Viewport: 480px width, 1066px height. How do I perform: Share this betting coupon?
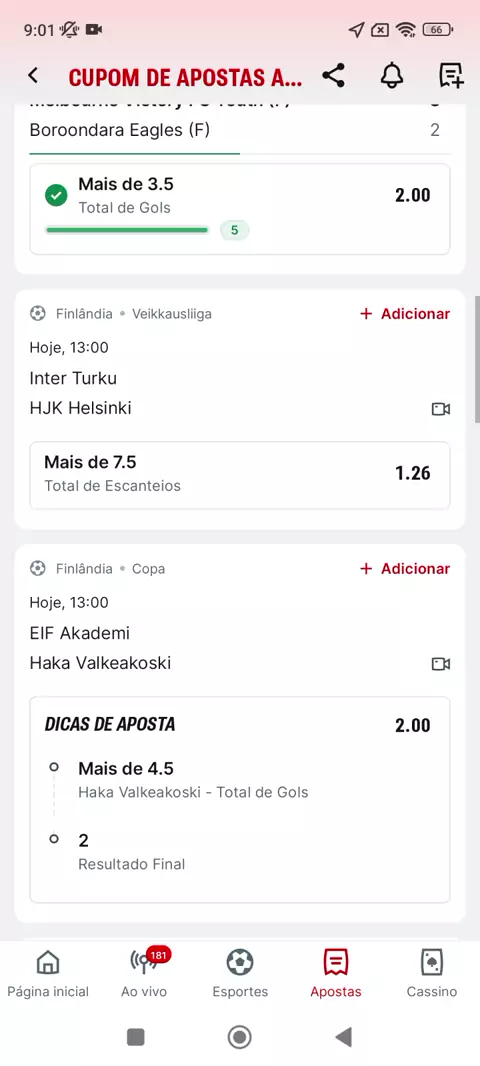click(x=333, y=75)
